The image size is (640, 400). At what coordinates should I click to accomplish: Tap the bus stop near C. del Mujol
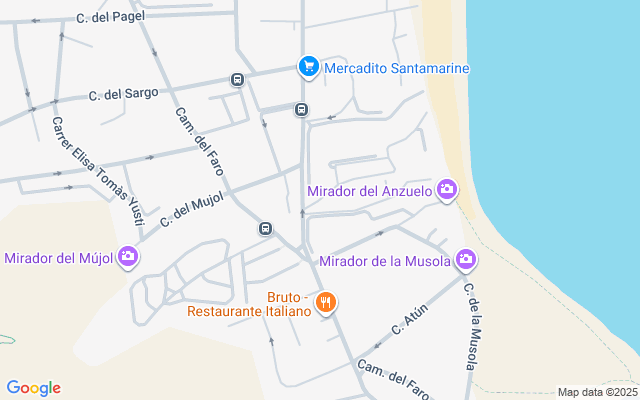[x=265, y=228]
